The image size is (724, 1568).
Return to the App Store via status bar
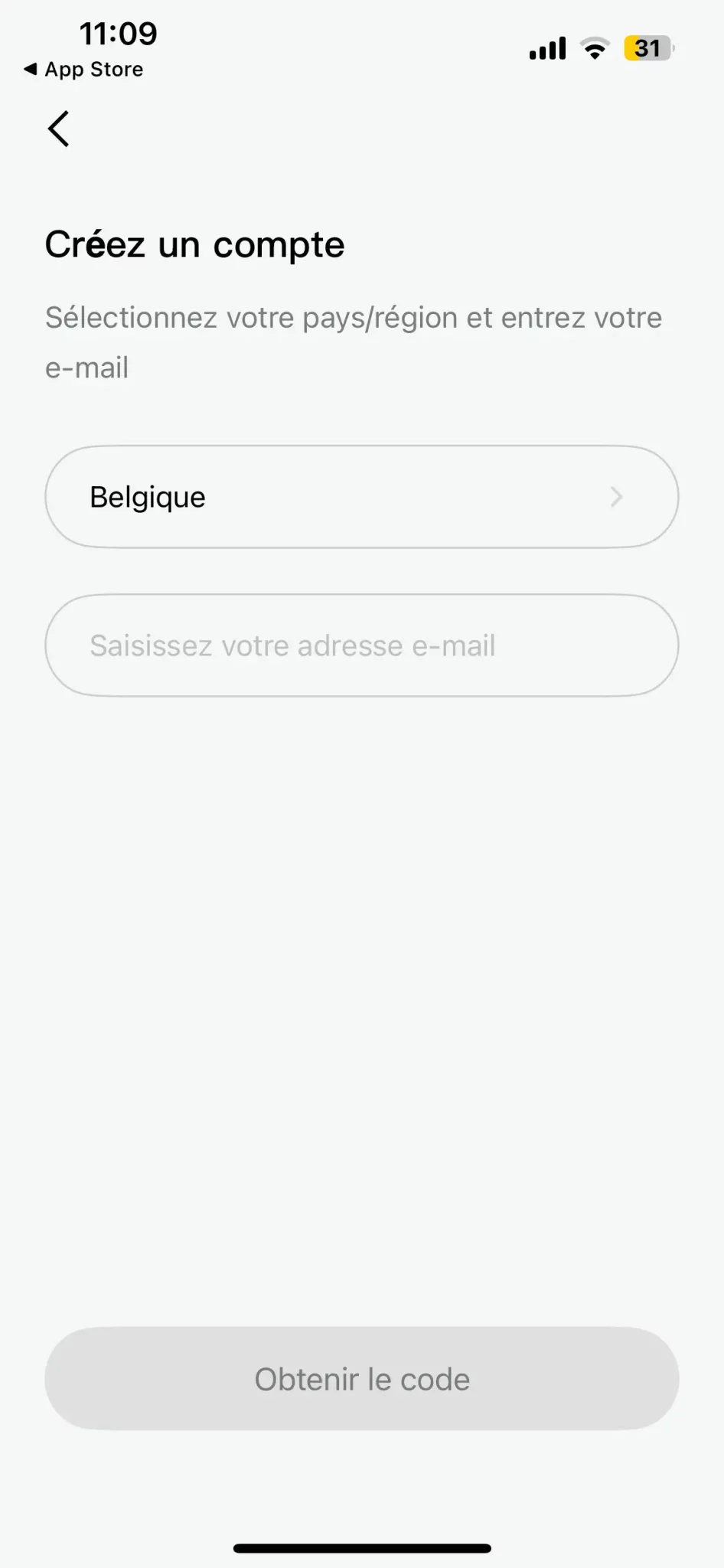(x=83, y=70)
